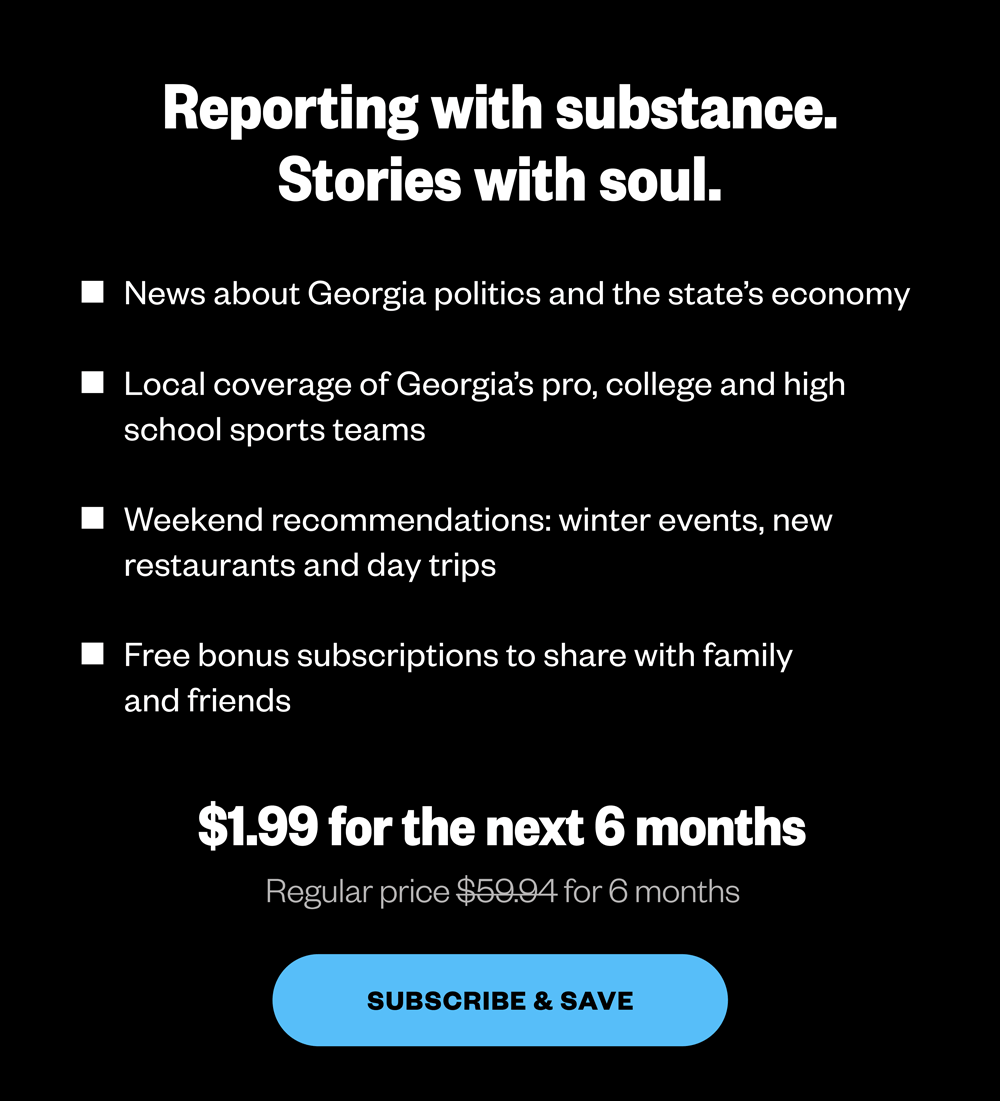The width and height of the screenshot is (1000, 1101).
Task: Select the square bullet beside Georgia politics news
Action: pyautogui.click(x=95, y=291)
